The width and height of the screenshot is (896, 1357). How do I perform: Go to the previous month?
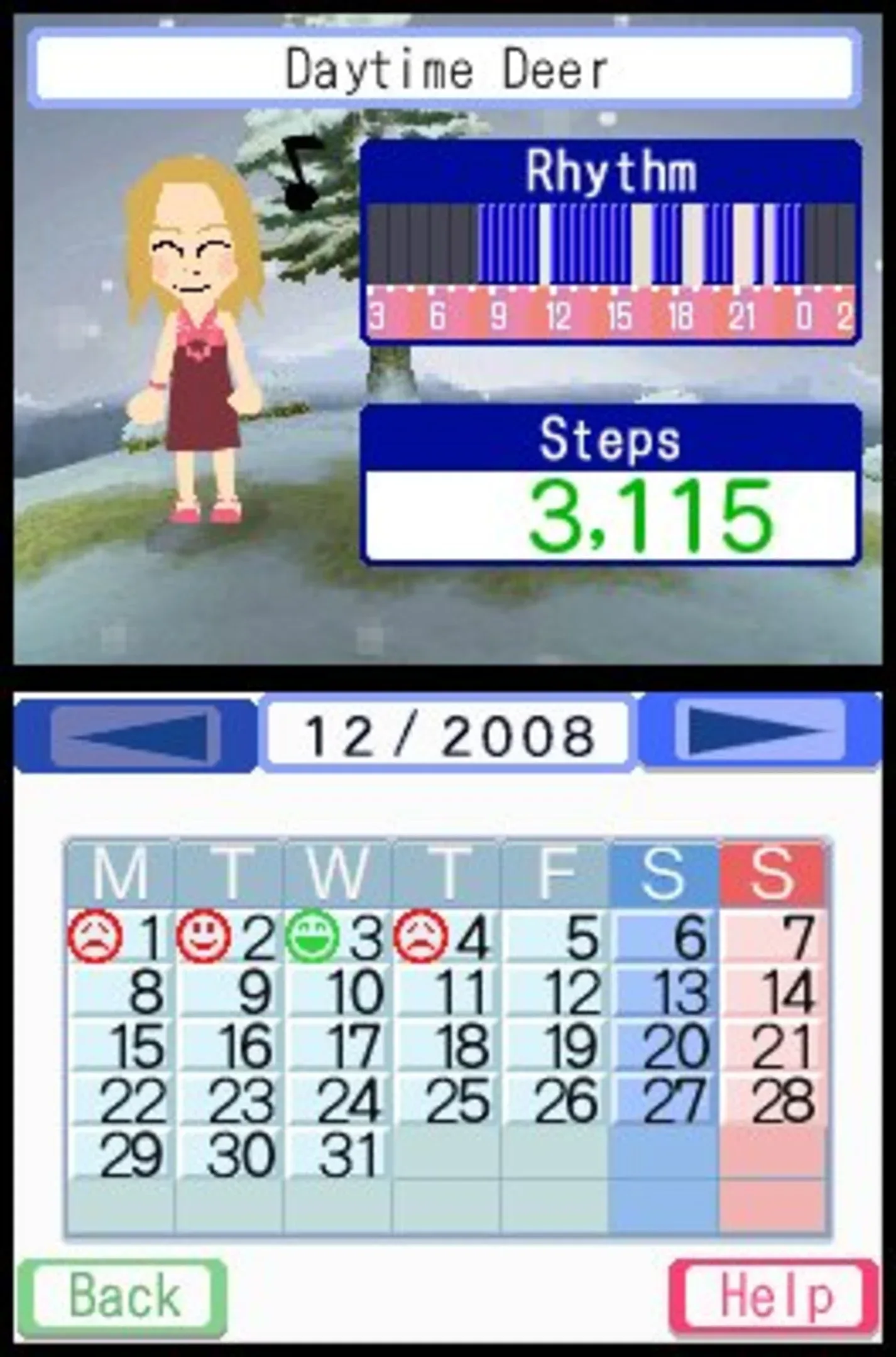135,733
